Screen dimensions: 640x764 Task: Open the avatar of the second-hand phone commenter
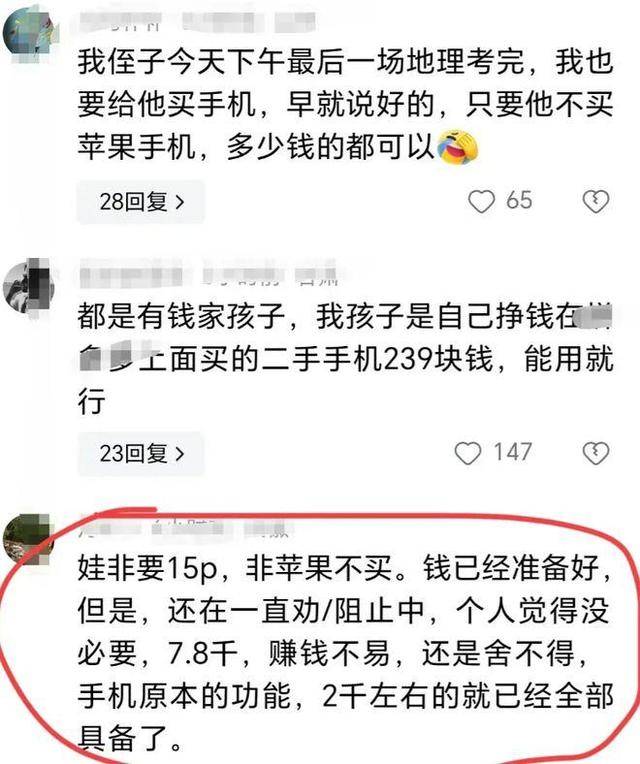pos(27,287)
